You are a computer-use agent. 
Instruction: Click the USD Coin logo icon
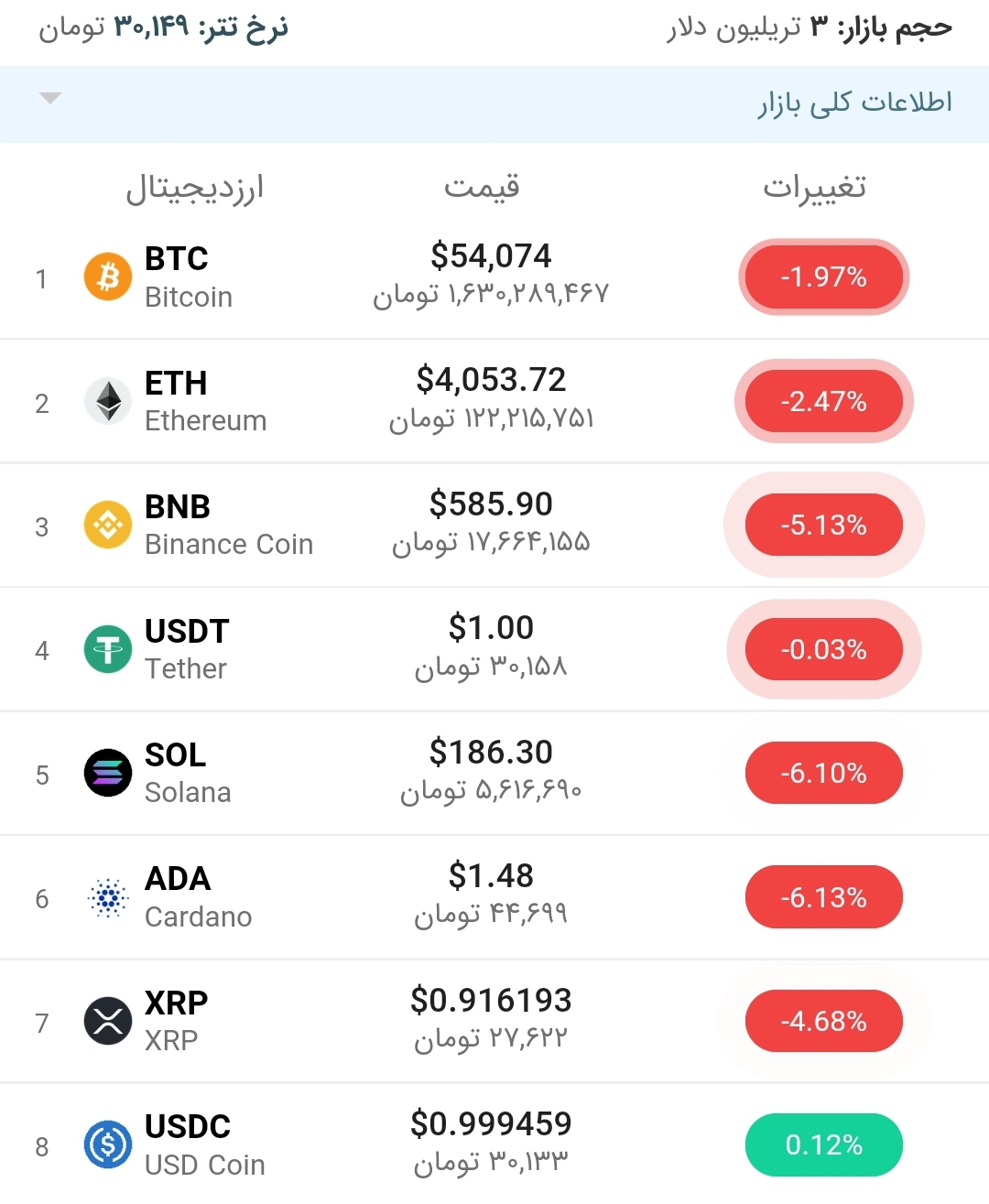107,1144
